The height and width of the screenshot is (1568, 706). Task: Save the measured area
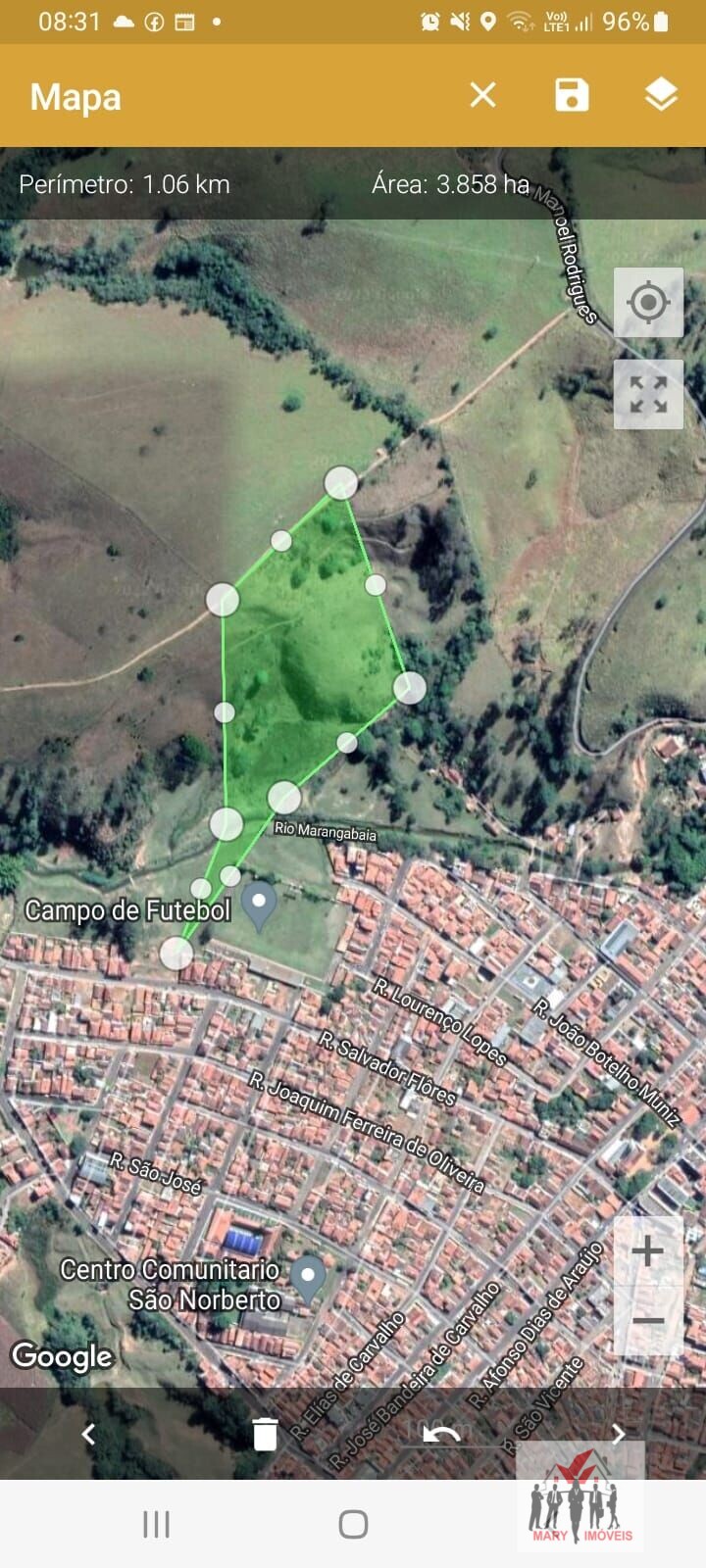[x=572, y=95]
